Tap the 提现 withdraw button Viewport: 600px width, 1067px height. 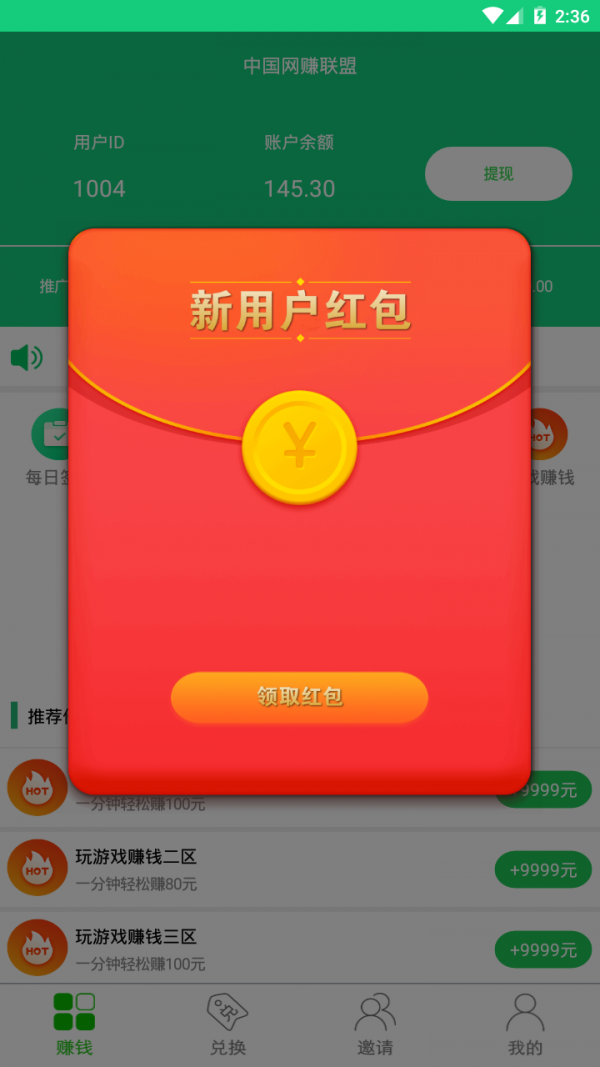click(x=498, y=174)
